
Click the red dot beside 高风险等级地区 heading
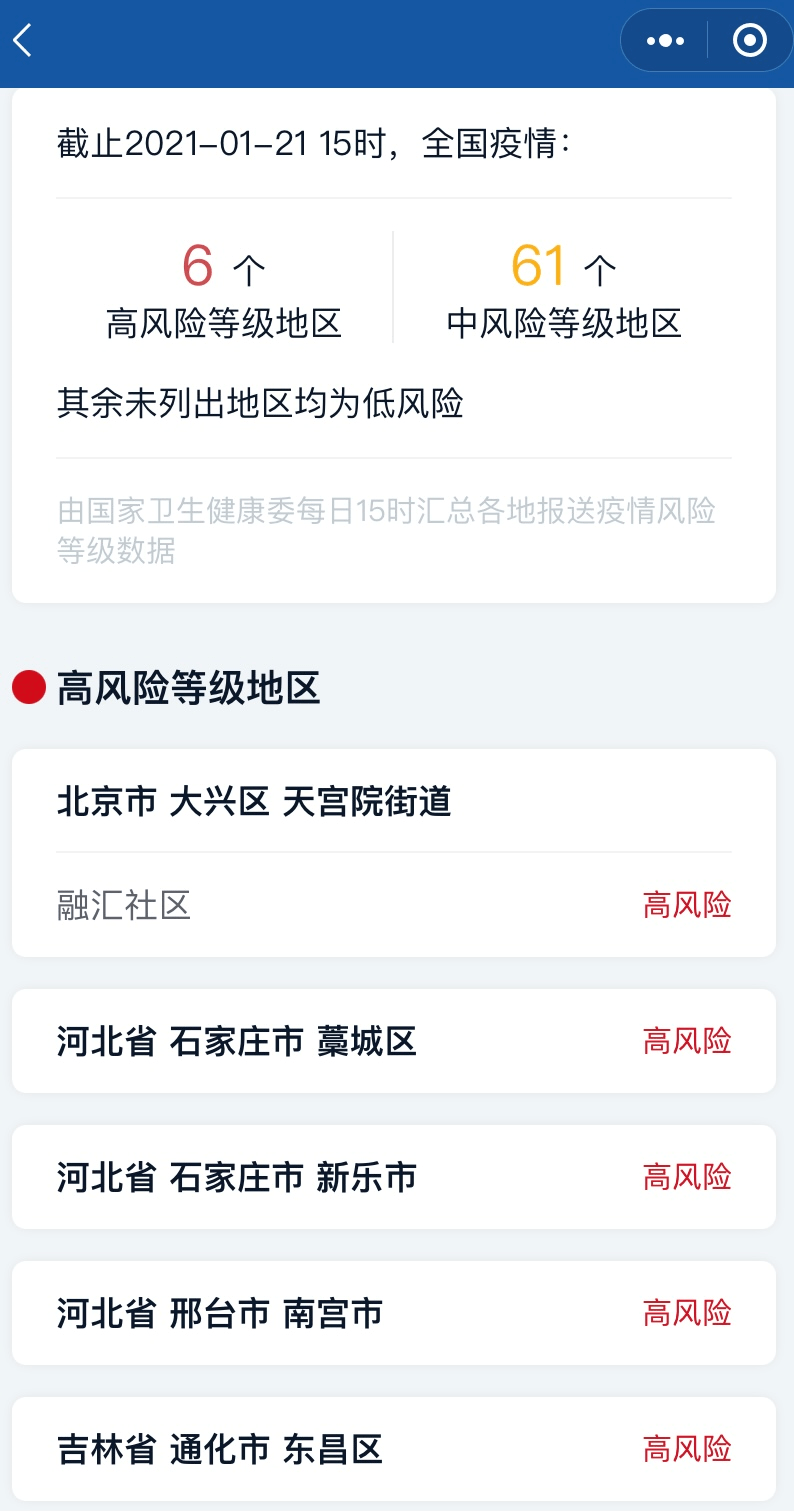[27, 688]
